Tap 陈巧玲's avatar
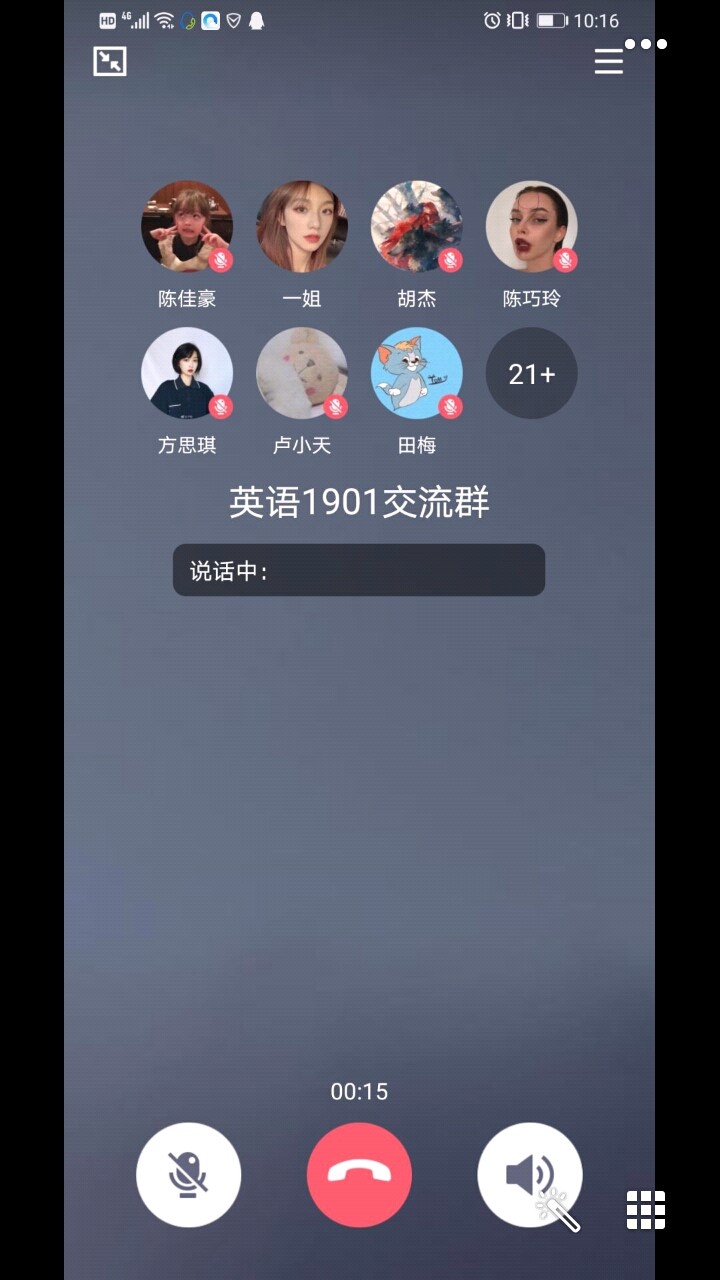The height and width of the screenshot is (1280, 720). point(532,227)
